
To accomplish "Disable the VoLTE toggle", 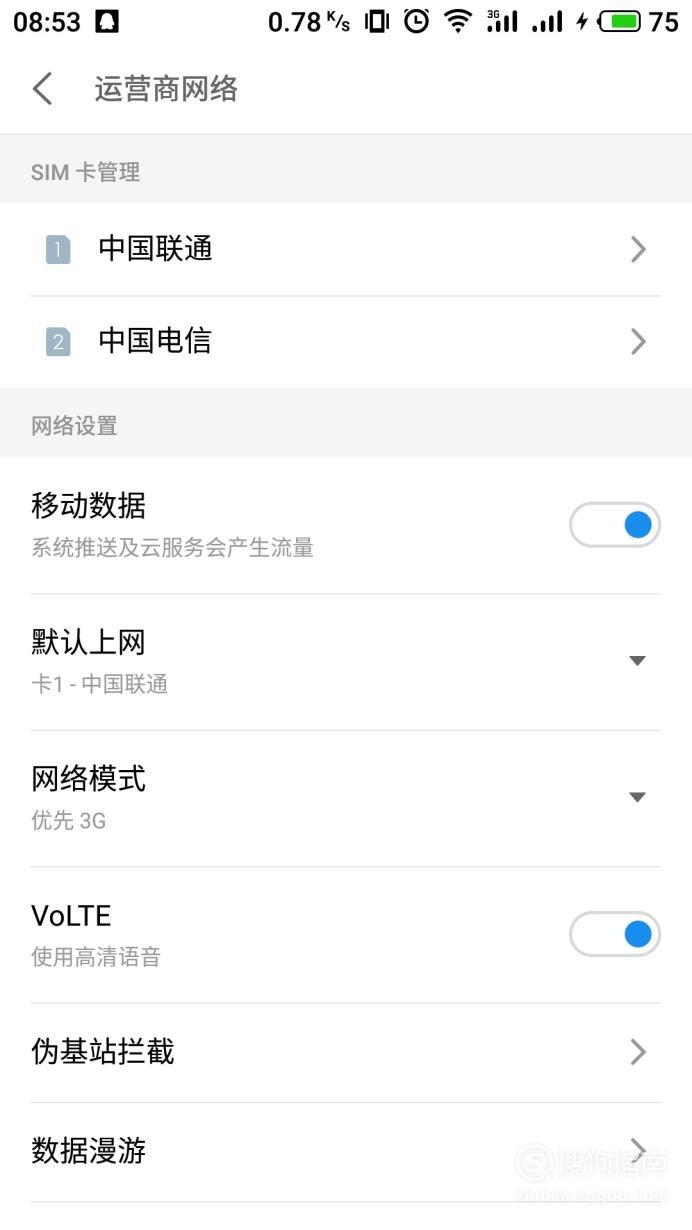I will (615, 934).
